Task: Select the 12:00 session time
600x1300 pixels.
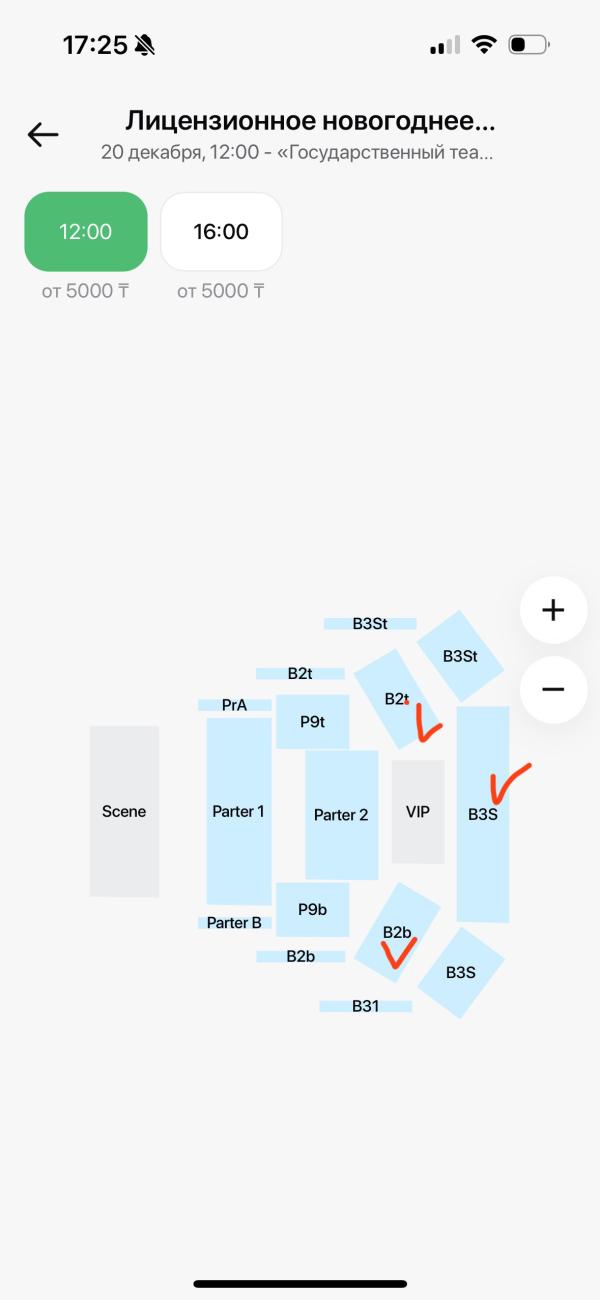Action: pyautogui.click(x=86, y=232)
